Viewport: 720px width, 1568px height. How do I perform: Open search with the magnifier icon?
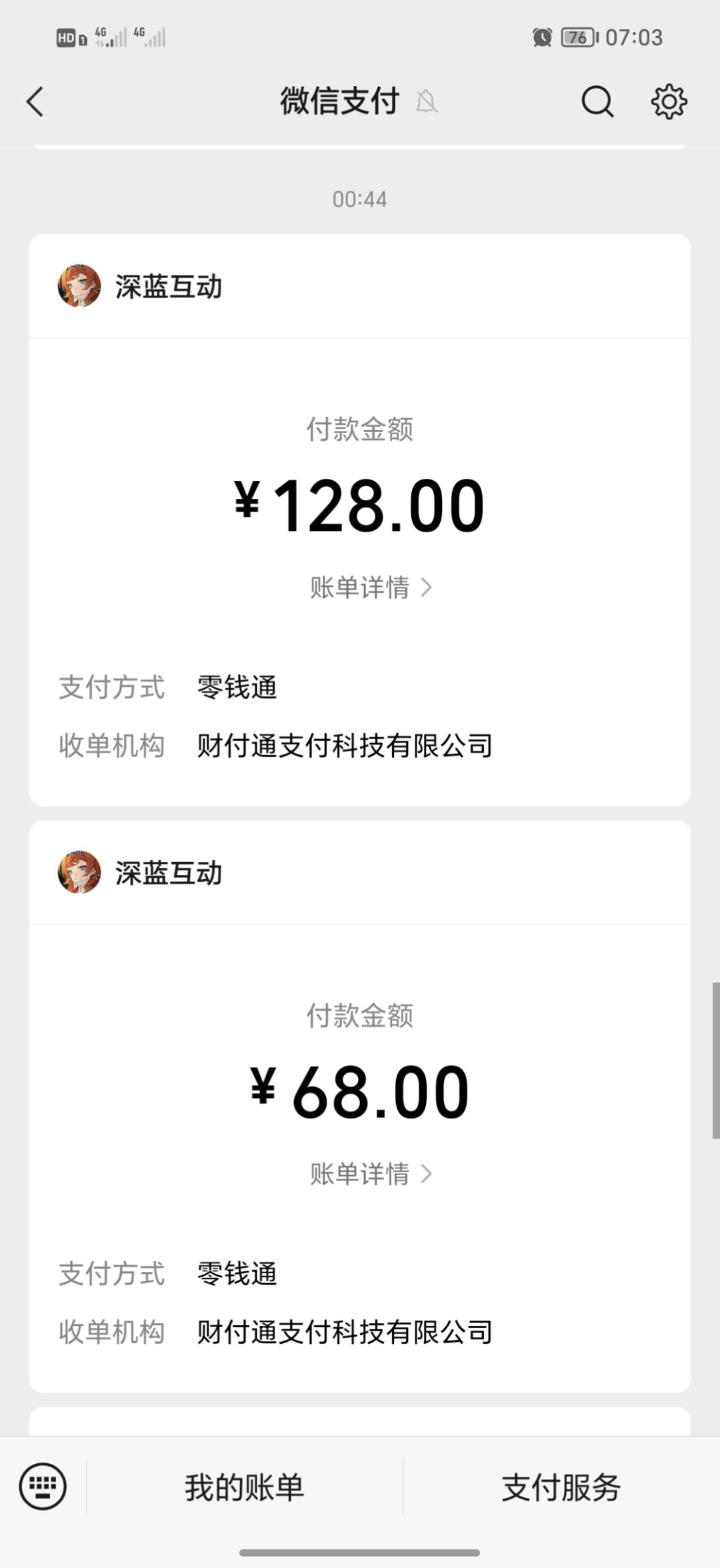(597, 102)
